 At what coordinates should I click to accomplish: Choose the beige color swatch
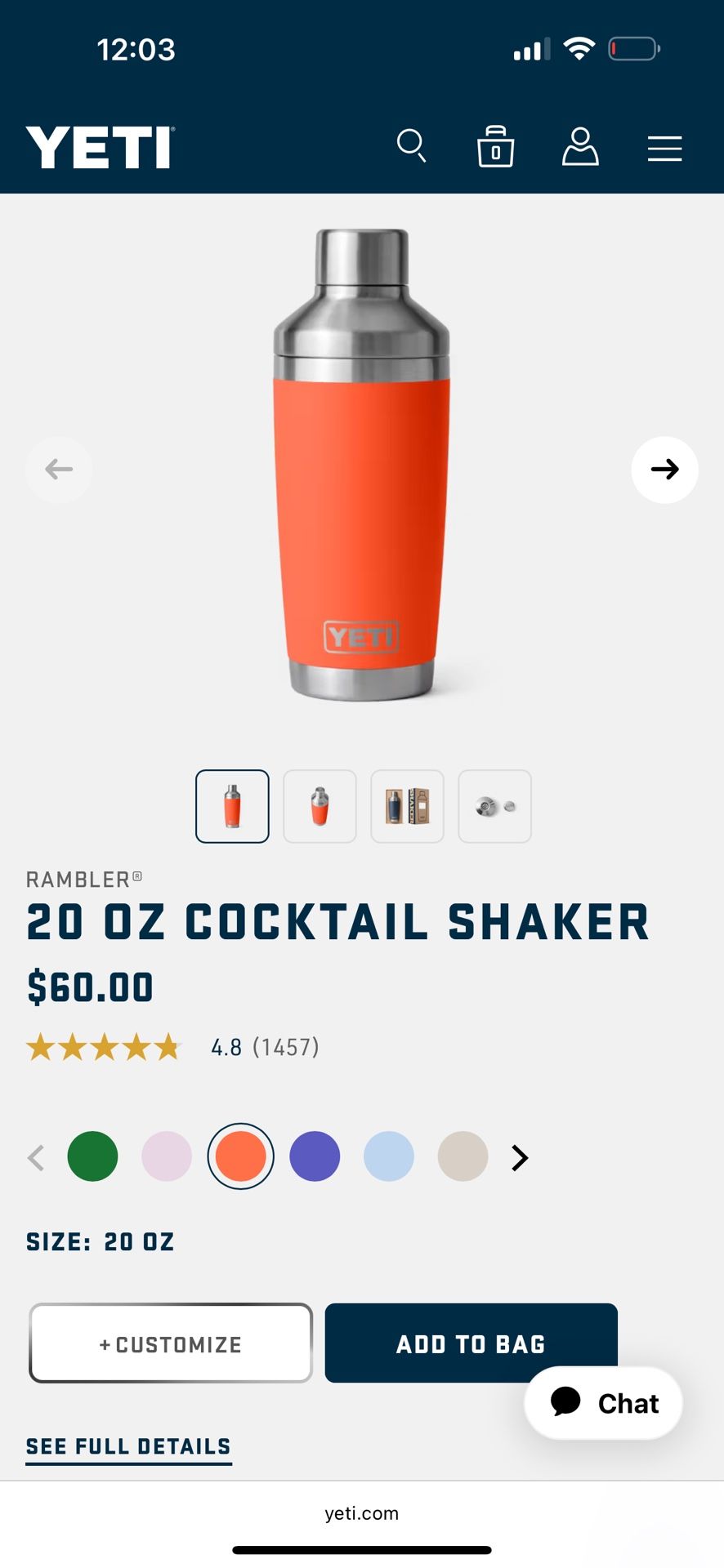(x=463, y=1156)
